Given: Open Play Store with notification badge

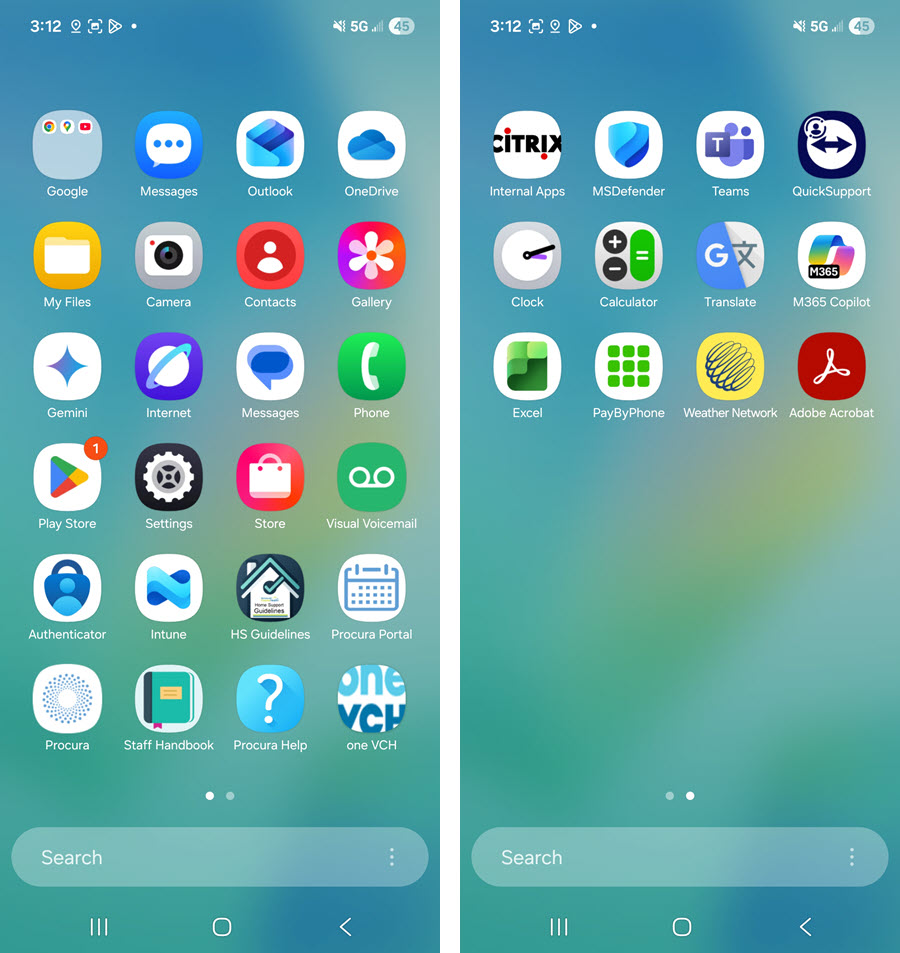Looking at the screenshot, I should click(67, 478).
